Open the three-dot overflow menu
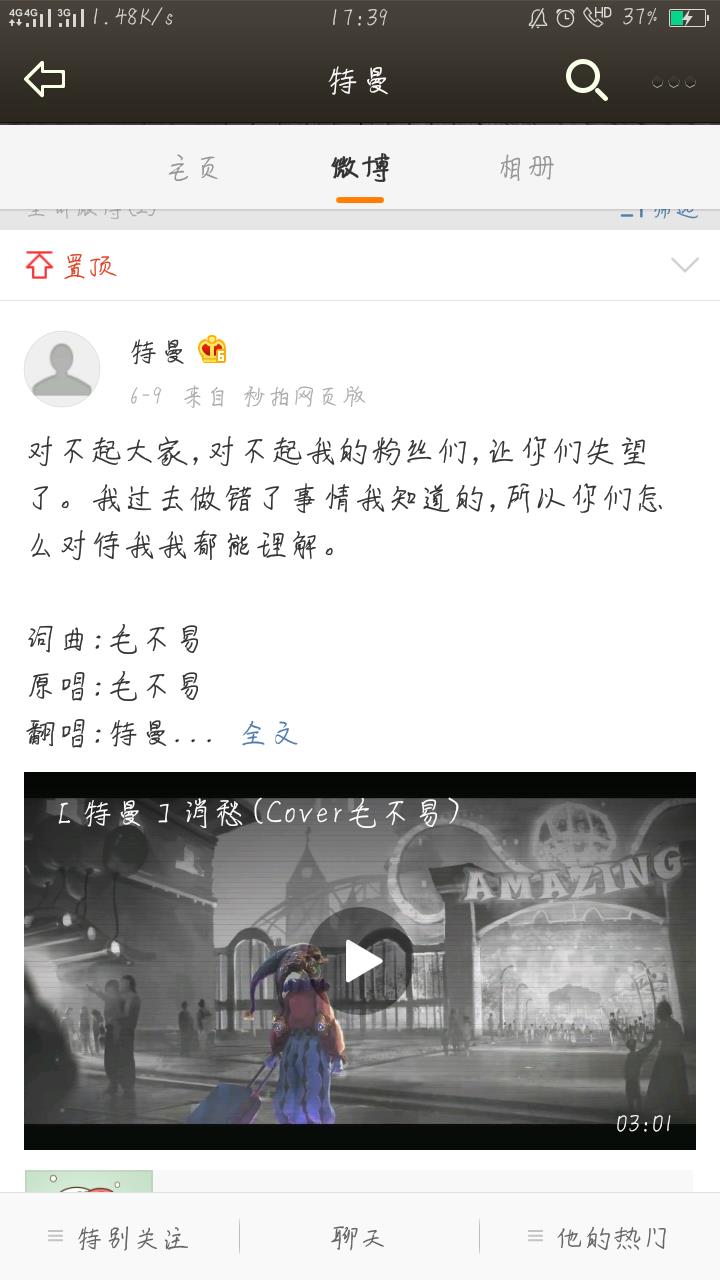 click(x=673, y=82)
